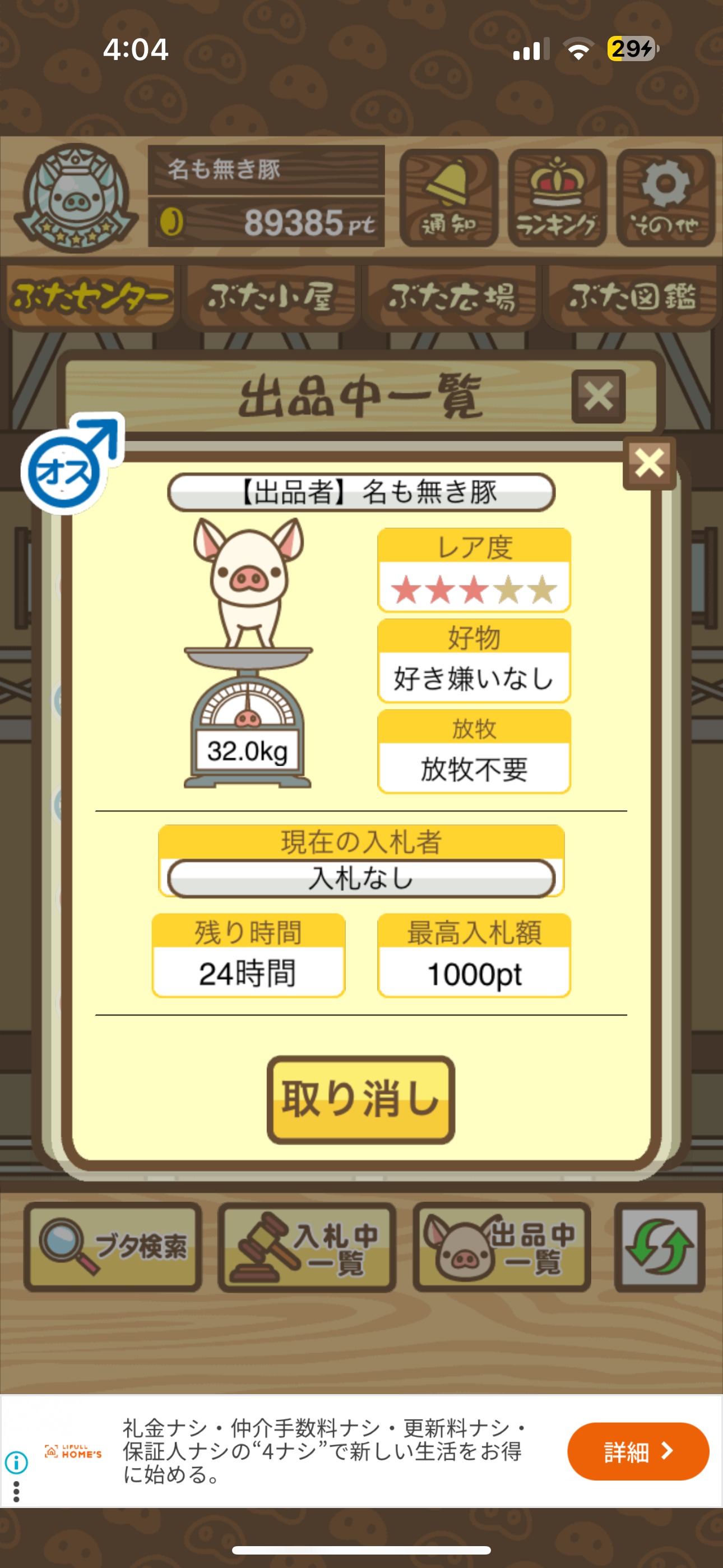Open the 通知 notifications bell

[448, 198]
